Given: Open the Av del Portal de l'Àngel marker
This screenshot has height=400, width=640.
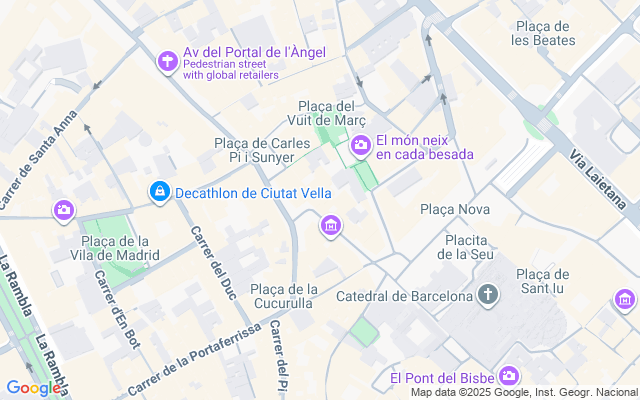Looking at the screenshot, I should coord(168,62).
